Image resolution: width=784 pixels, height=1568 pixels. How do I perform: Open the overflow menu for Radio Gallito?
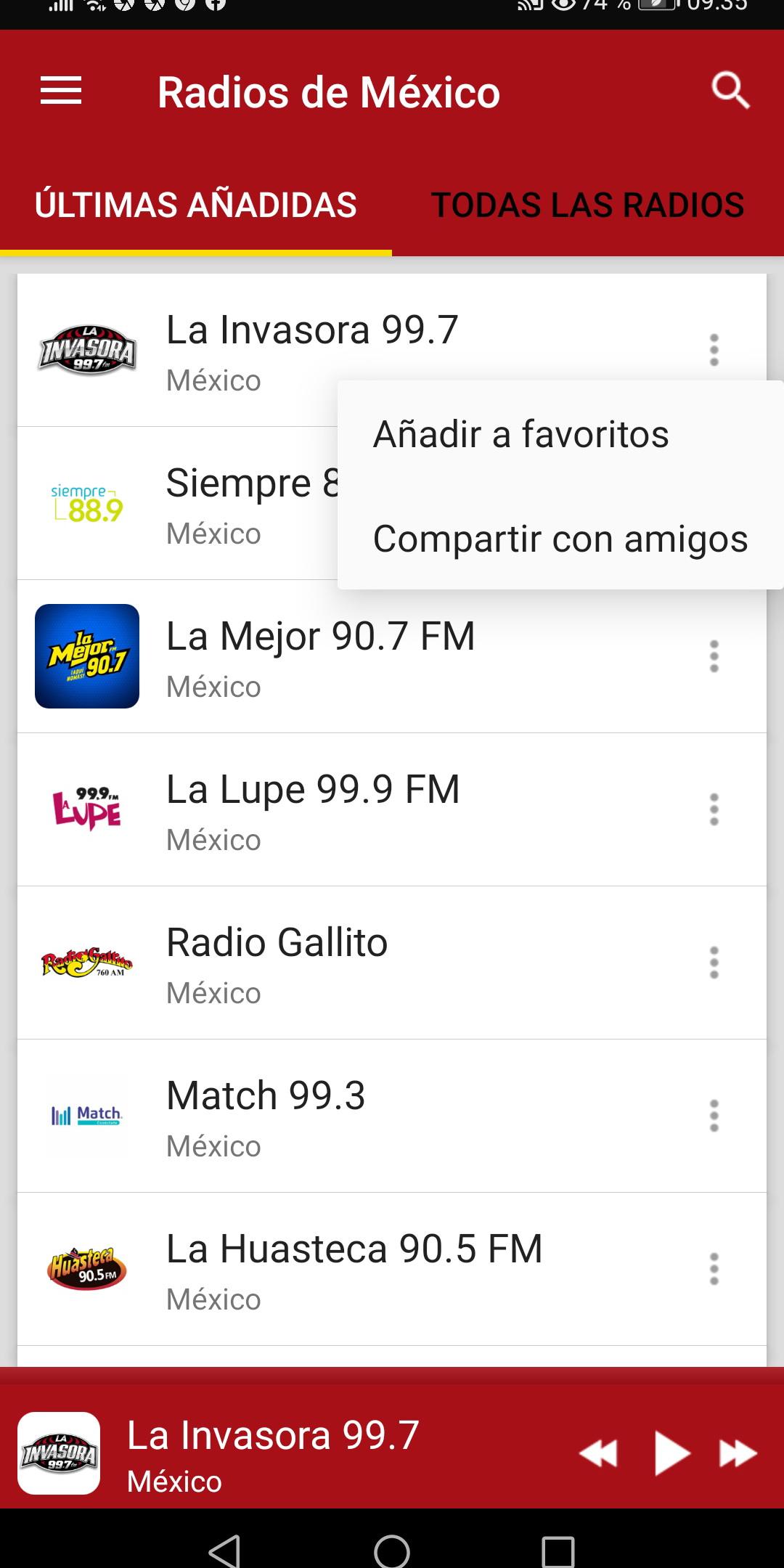point(714,962)
